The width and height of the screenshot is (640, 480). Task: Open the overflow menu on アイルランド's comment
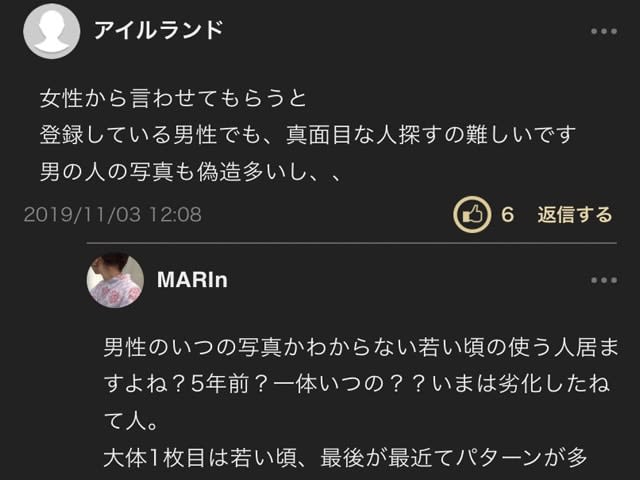[604, 31]
